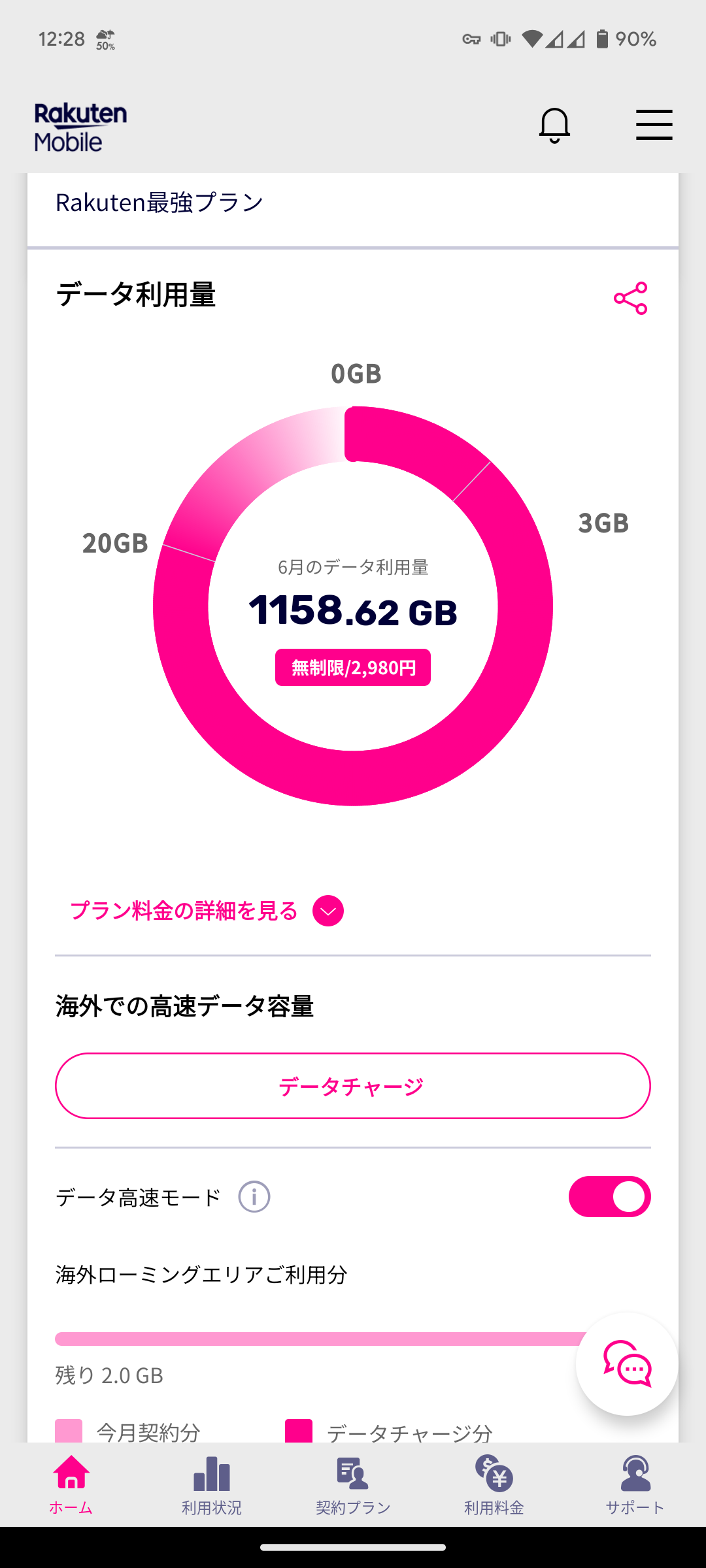Share the data usage chart
This screenshot has width=706, height=1568.
[x=630, y=299]
